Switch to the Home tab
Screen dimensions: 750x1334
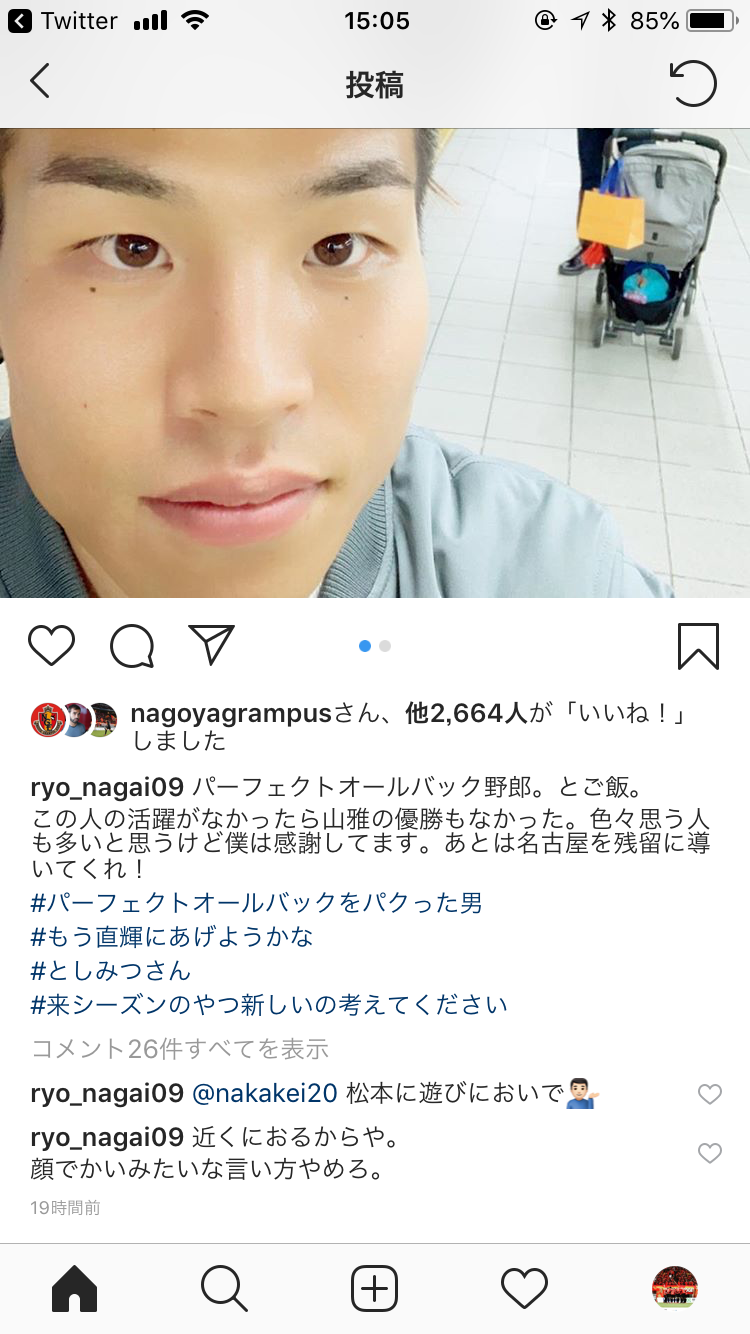pyautogui.click(x=75, y=1289)
